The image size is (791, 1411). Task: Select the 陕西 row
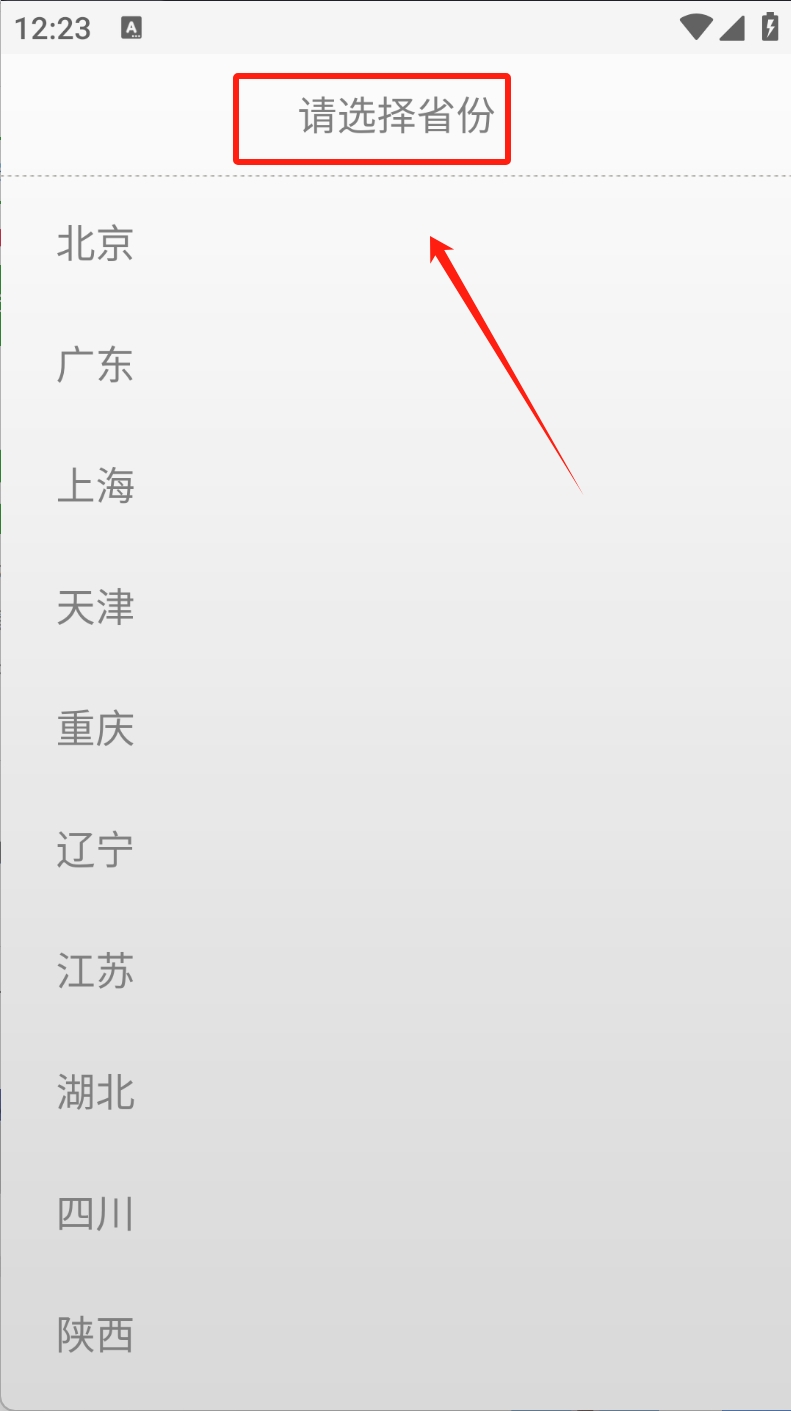[95, 1335]
